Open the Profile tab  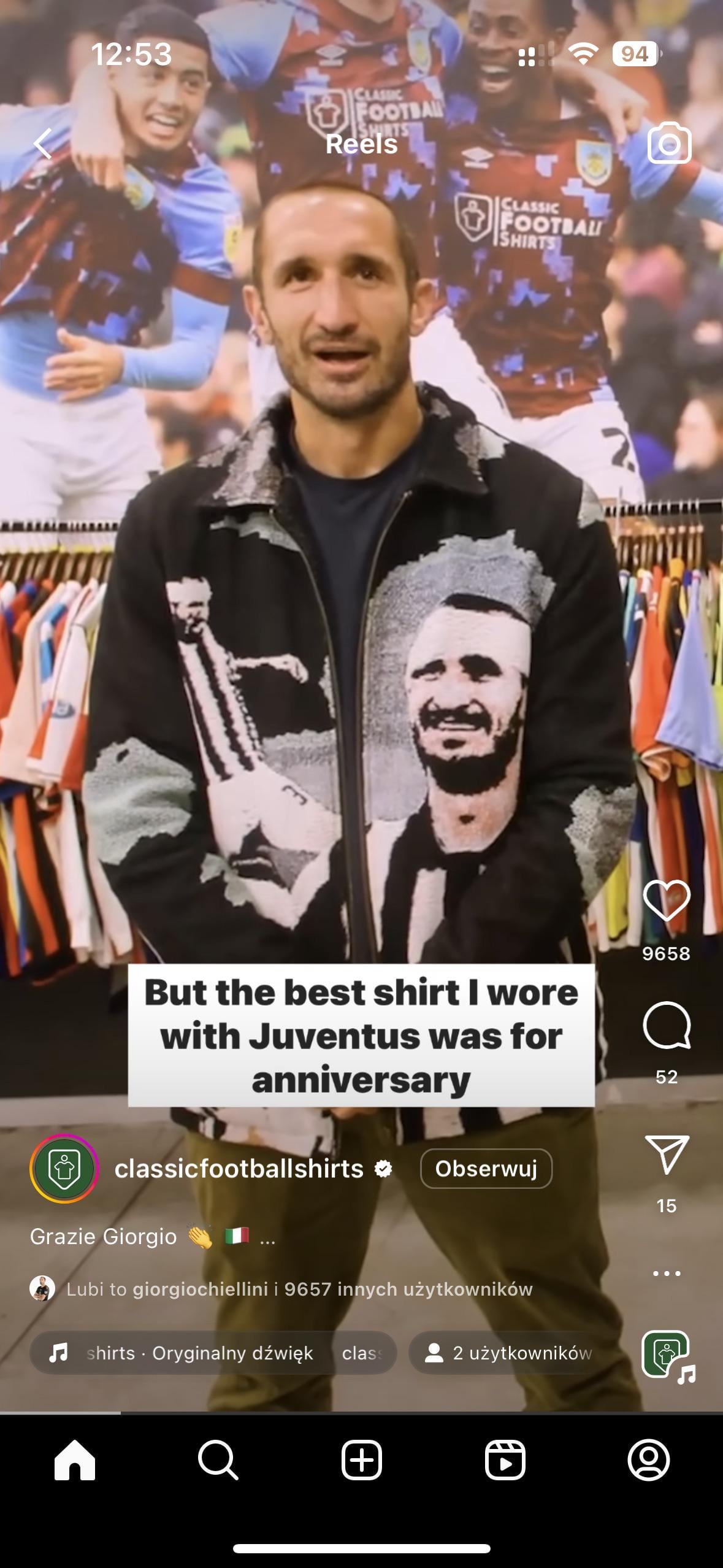pyautogui.click(x=649, y=1460)
